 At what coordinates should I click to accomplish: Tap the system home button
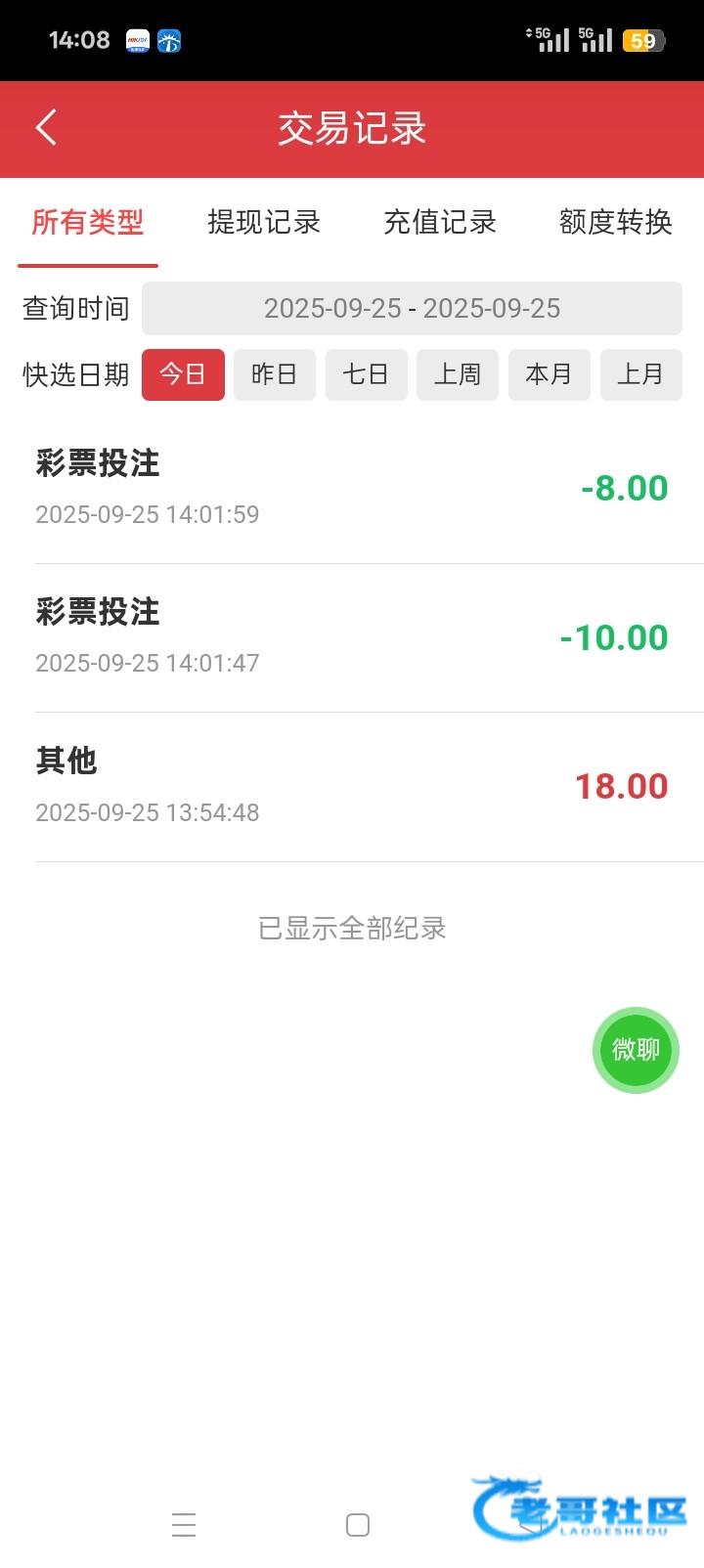358,1525
